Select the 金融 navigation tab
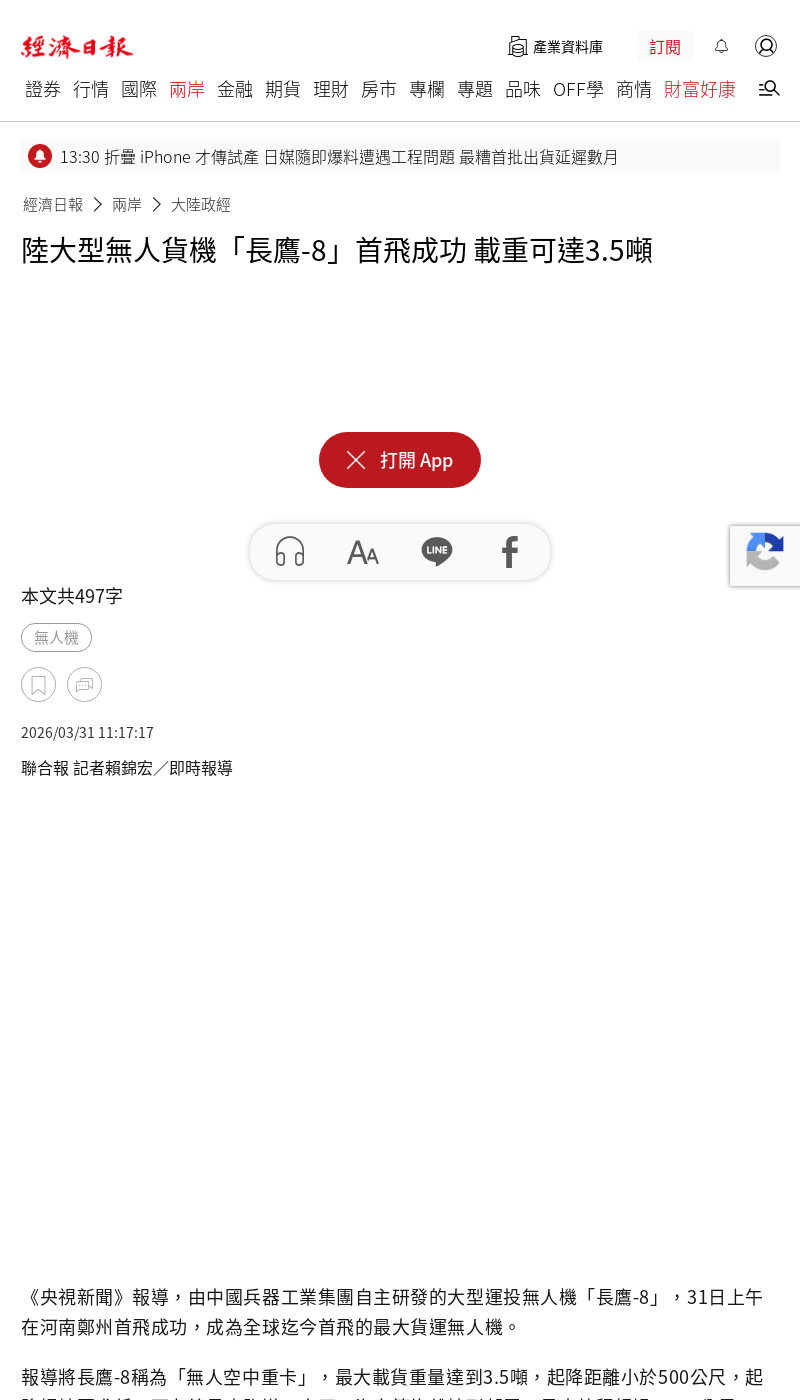Viewport: 800px width, 1400px height. [235, 89]
